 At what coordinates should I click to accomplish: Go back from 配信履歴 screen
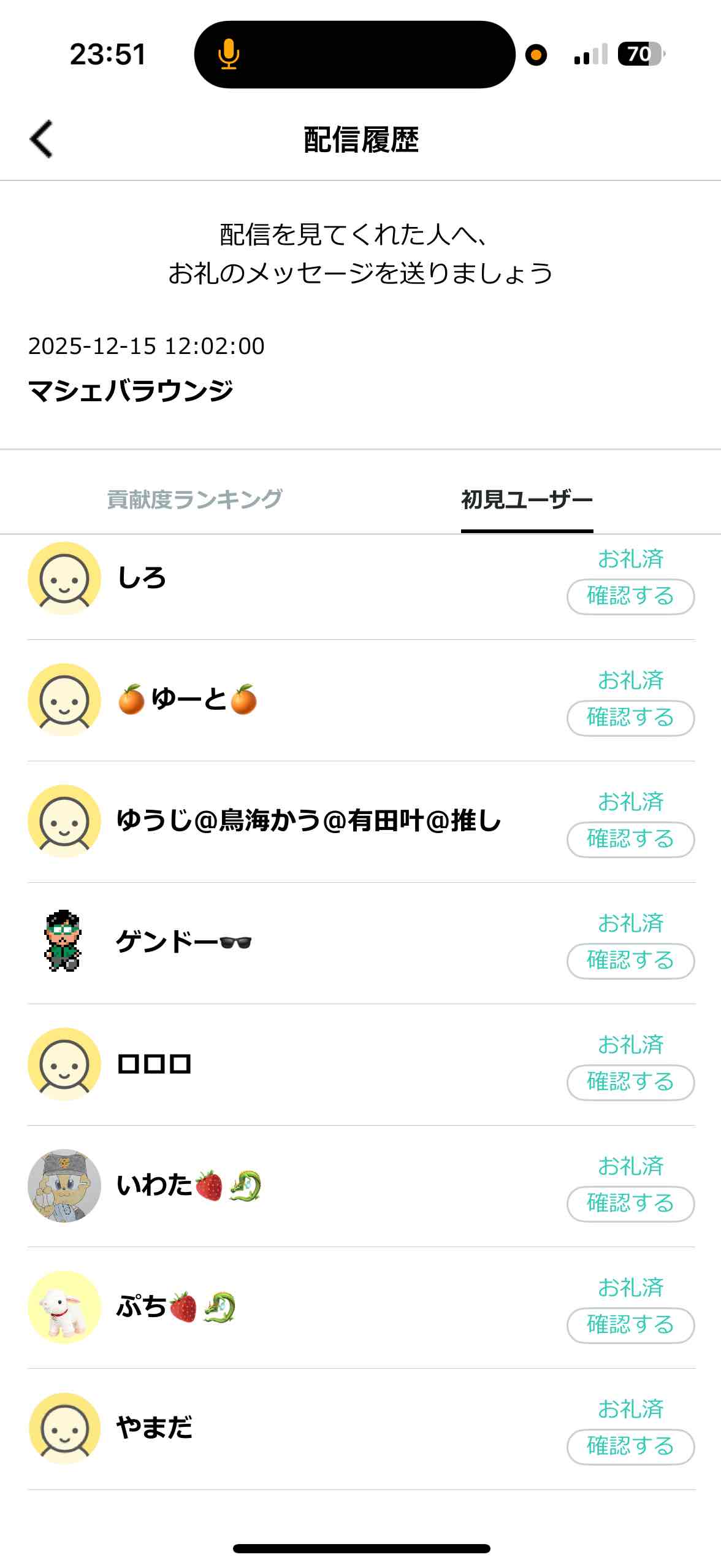(42, 139)
